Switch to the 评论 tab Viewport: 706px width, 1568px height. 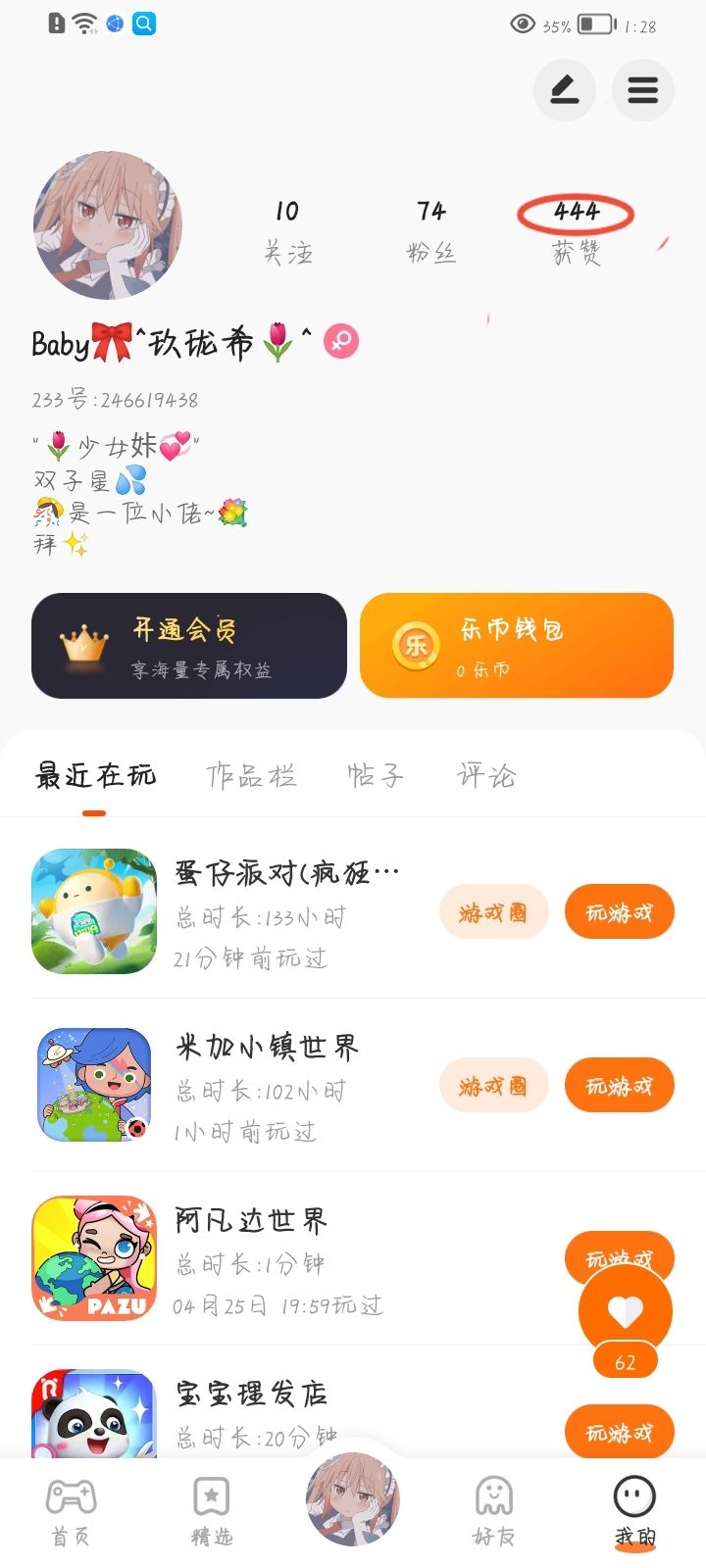click(x=485, y=776)
